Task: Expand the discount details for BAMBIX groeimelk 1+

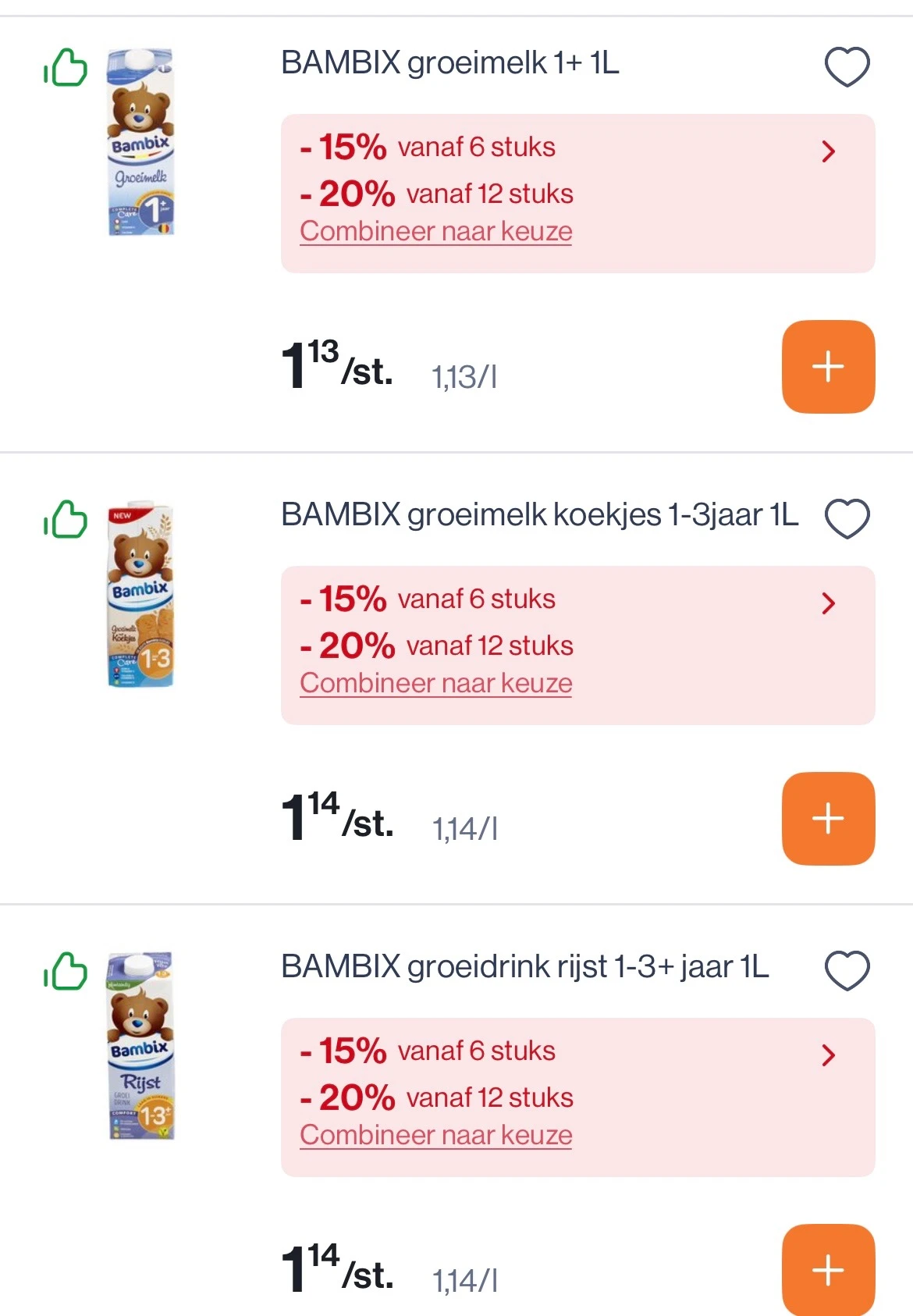Action: click(830, 152)
